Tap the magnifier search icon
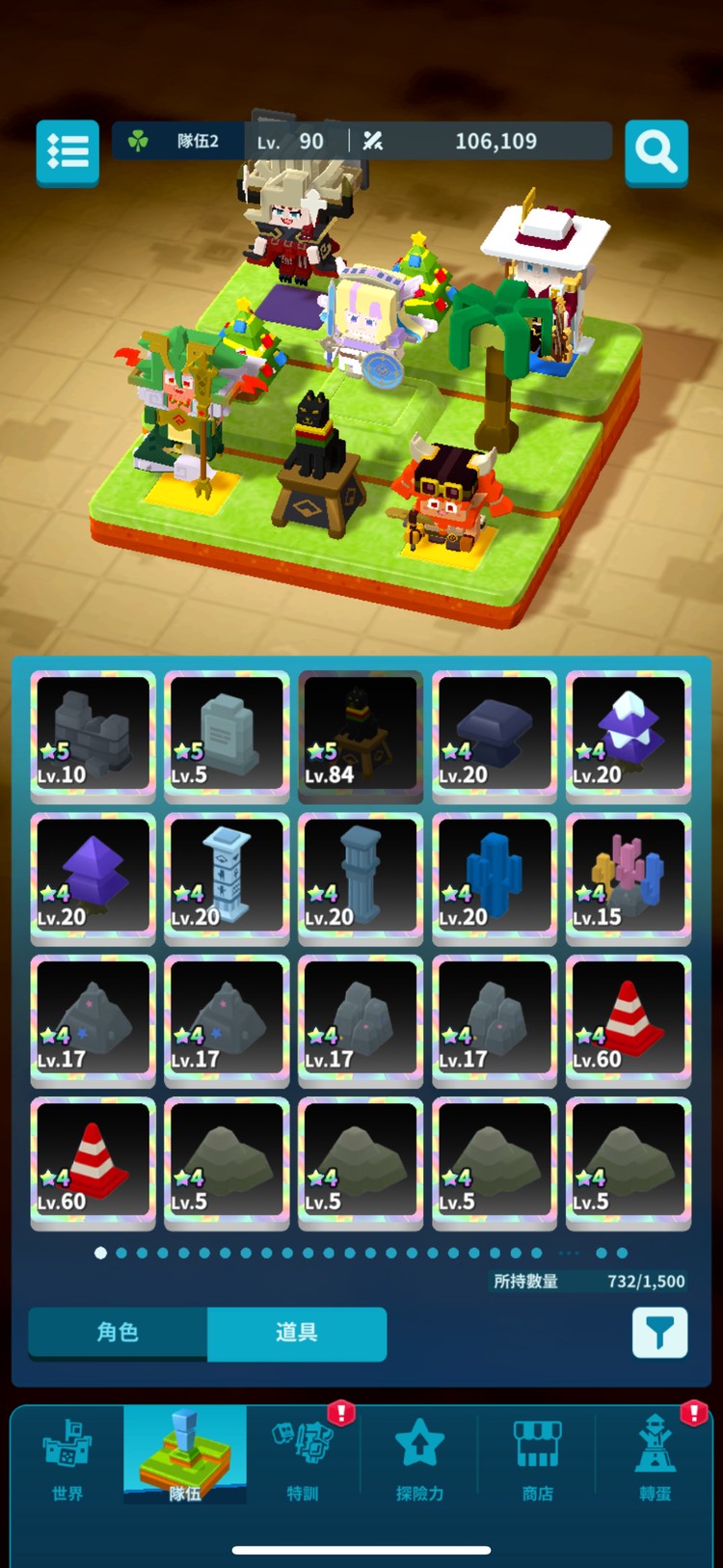723x1568 pixels. click(x=656, y=151)
